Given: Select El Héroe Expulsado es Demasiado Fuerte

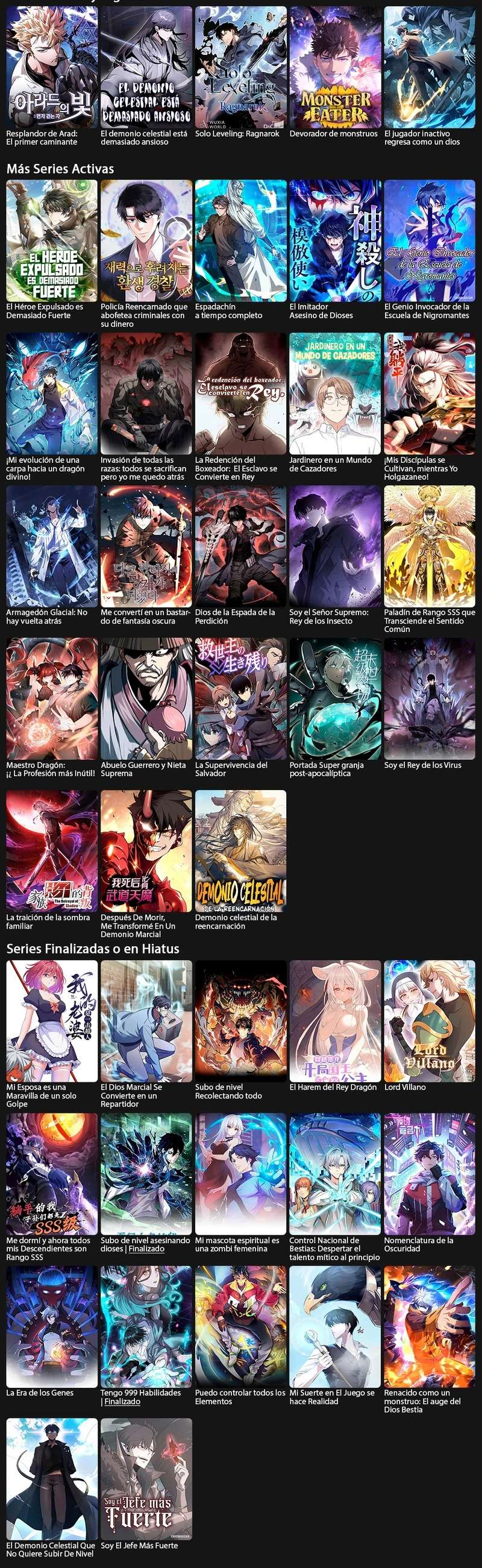Looking at the screenshot, I should point(52,240).
